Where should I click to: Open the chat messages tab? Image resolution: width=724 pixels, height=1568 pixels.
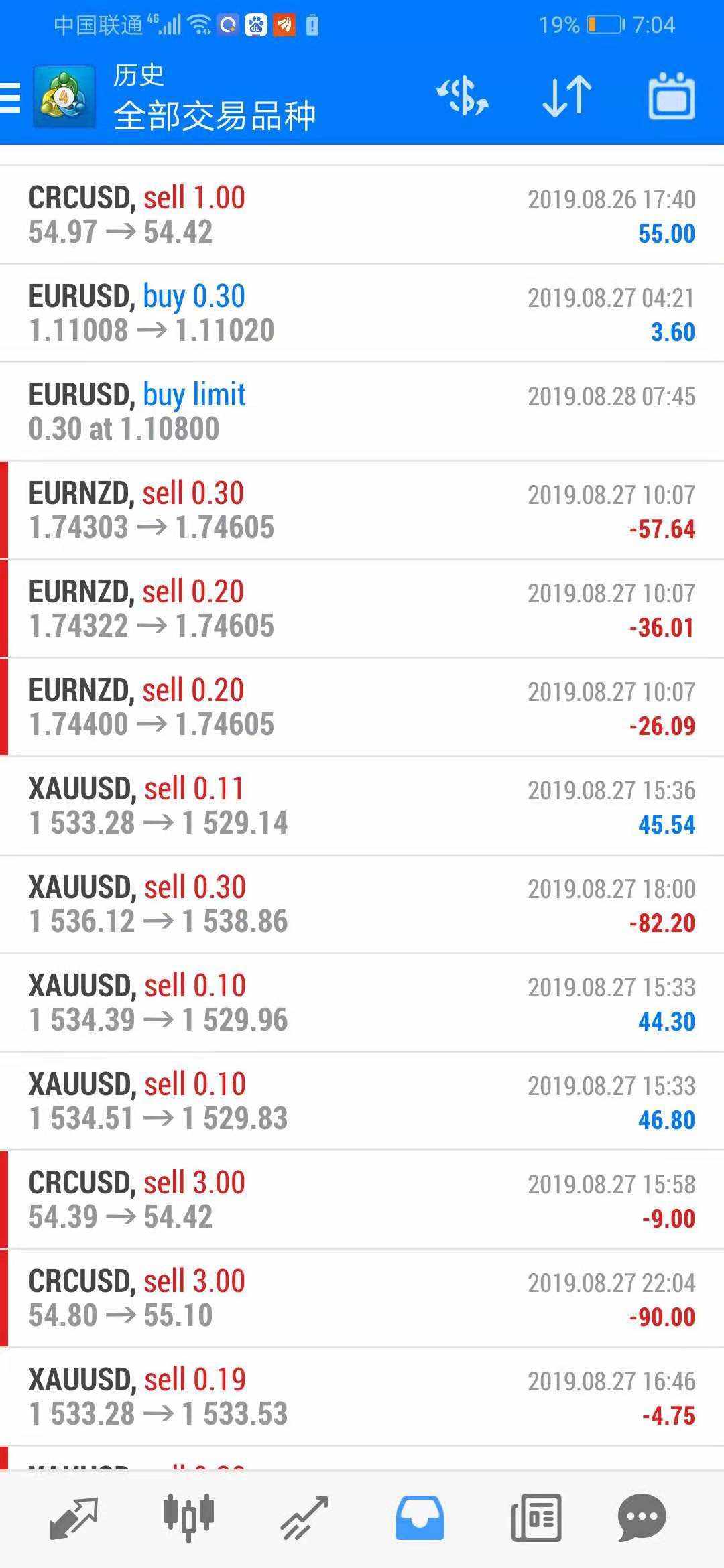(x=642, y=1518)
